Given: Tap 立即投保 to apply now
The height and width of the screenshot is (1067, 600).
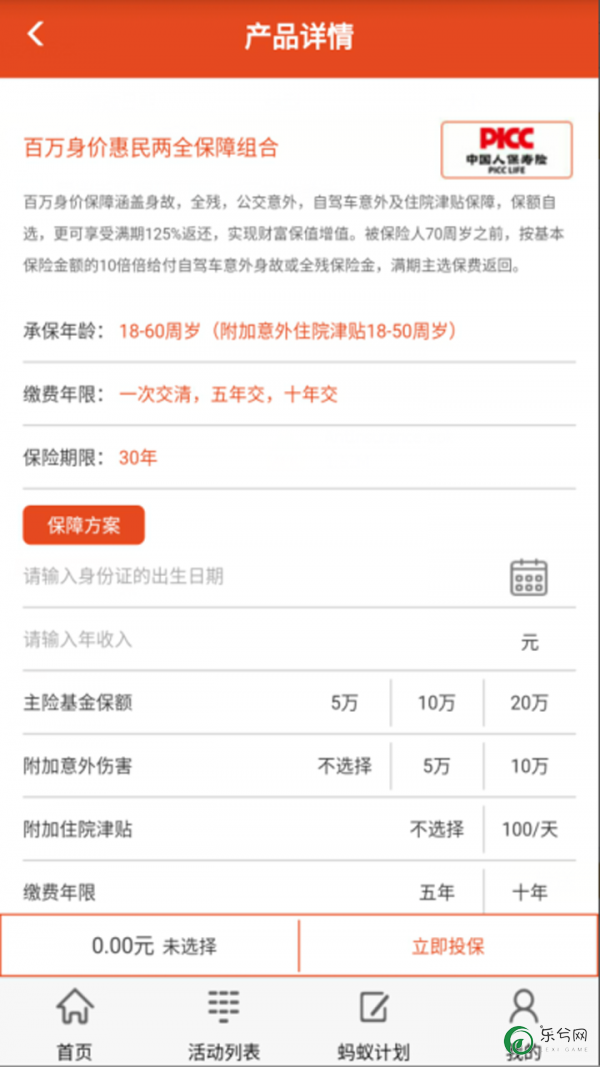Looking at the screenshot, I should (x=448, y=946).
